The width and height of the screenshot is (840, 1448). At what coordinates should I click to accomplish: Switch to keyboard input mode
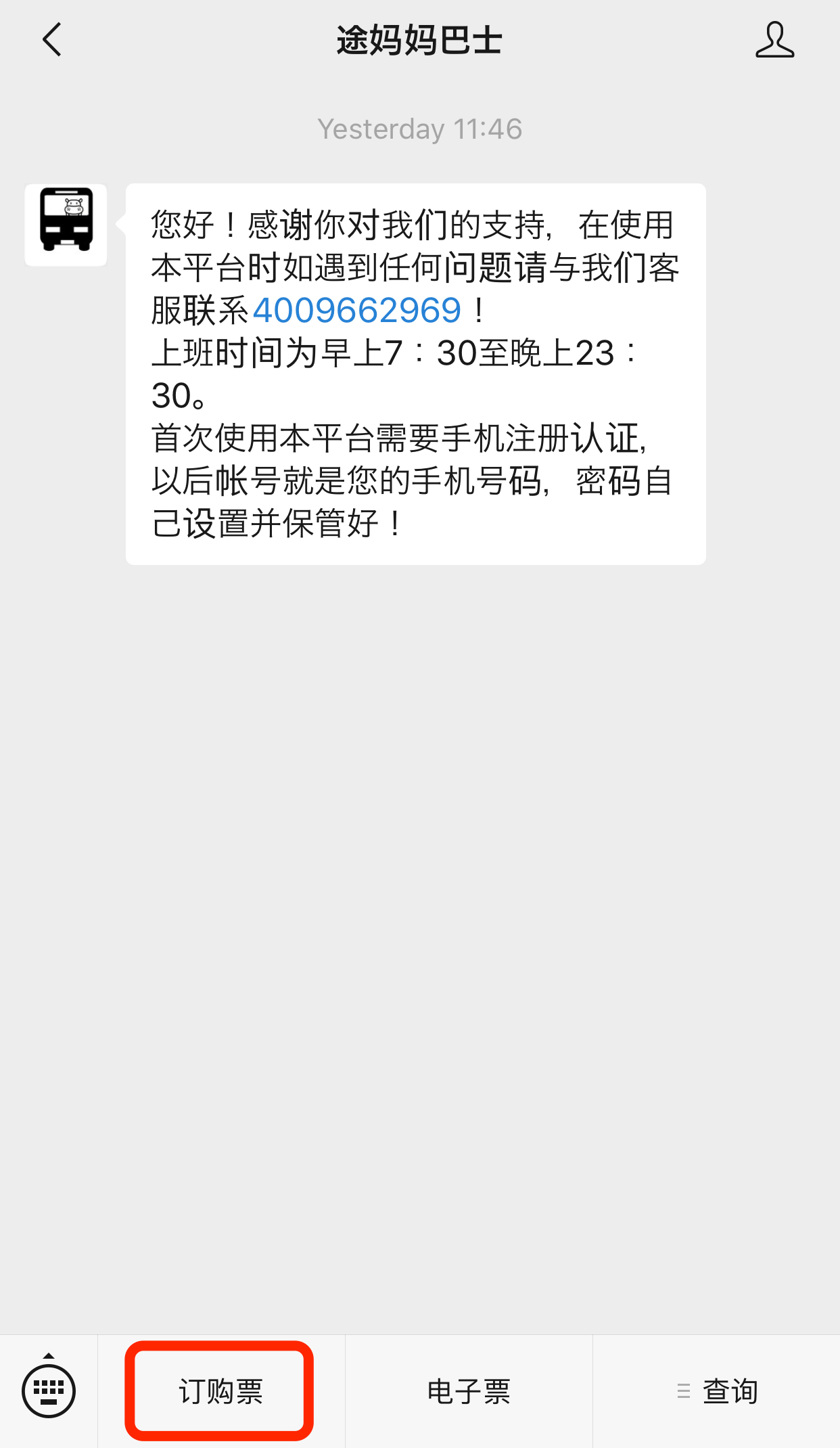point(49,1390)
